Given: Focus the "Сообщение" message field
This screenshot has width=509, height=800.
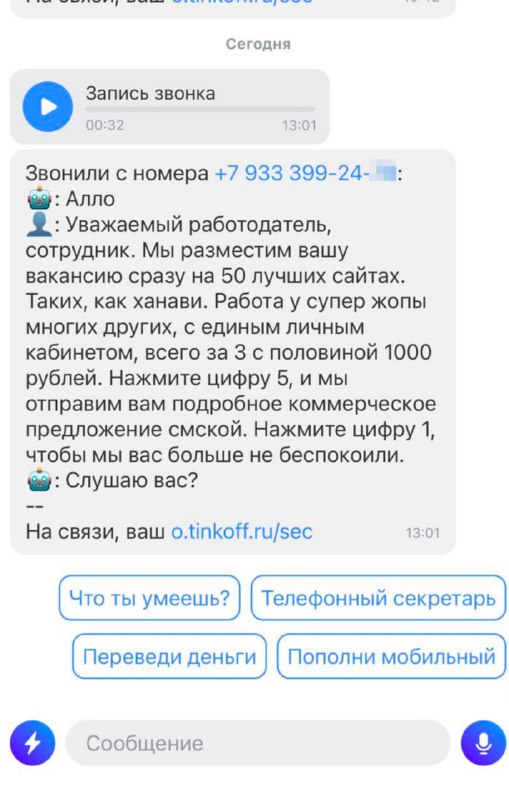Looking at the screenshot, I should click(x=258, y=743).
